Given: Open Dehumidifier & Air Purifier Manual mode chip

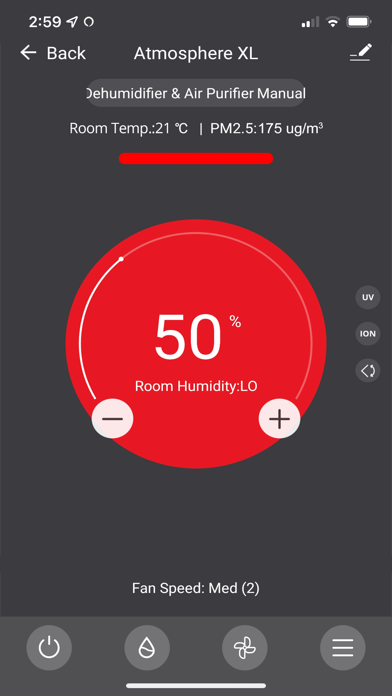Looking at the screenshot, I should coord(196,93).
